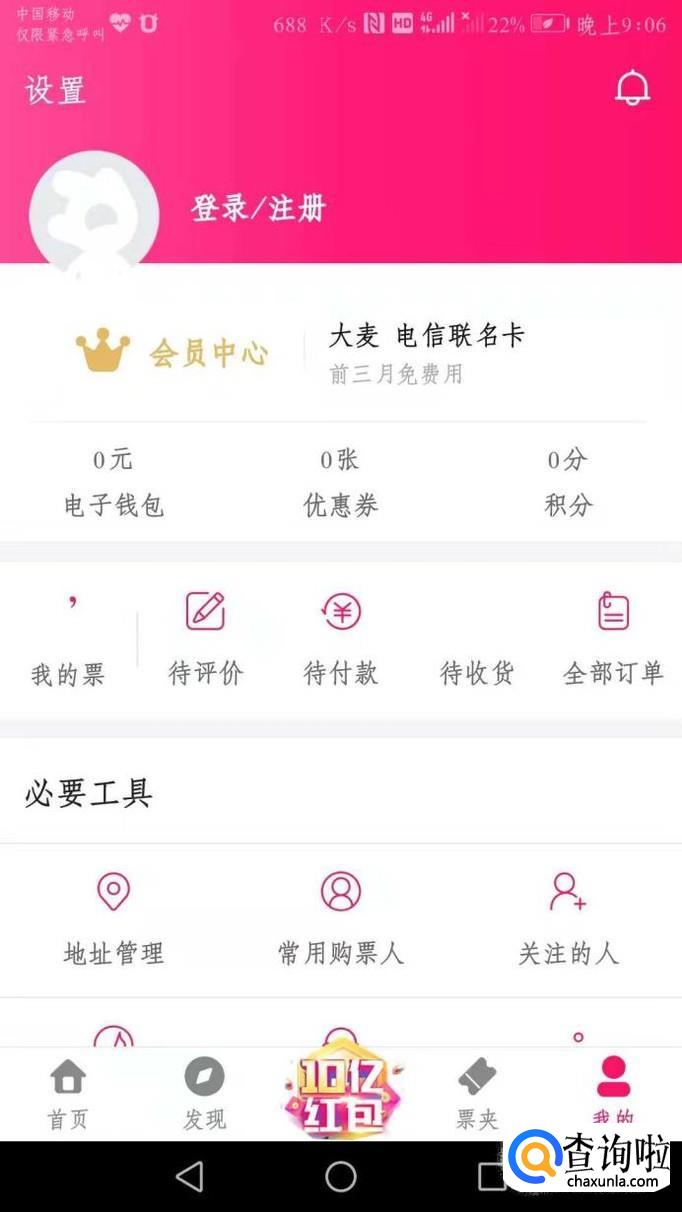Check 积分 points
Image resolution: width=682 pixels, height=1212 pixels.
tap(568, 483)
